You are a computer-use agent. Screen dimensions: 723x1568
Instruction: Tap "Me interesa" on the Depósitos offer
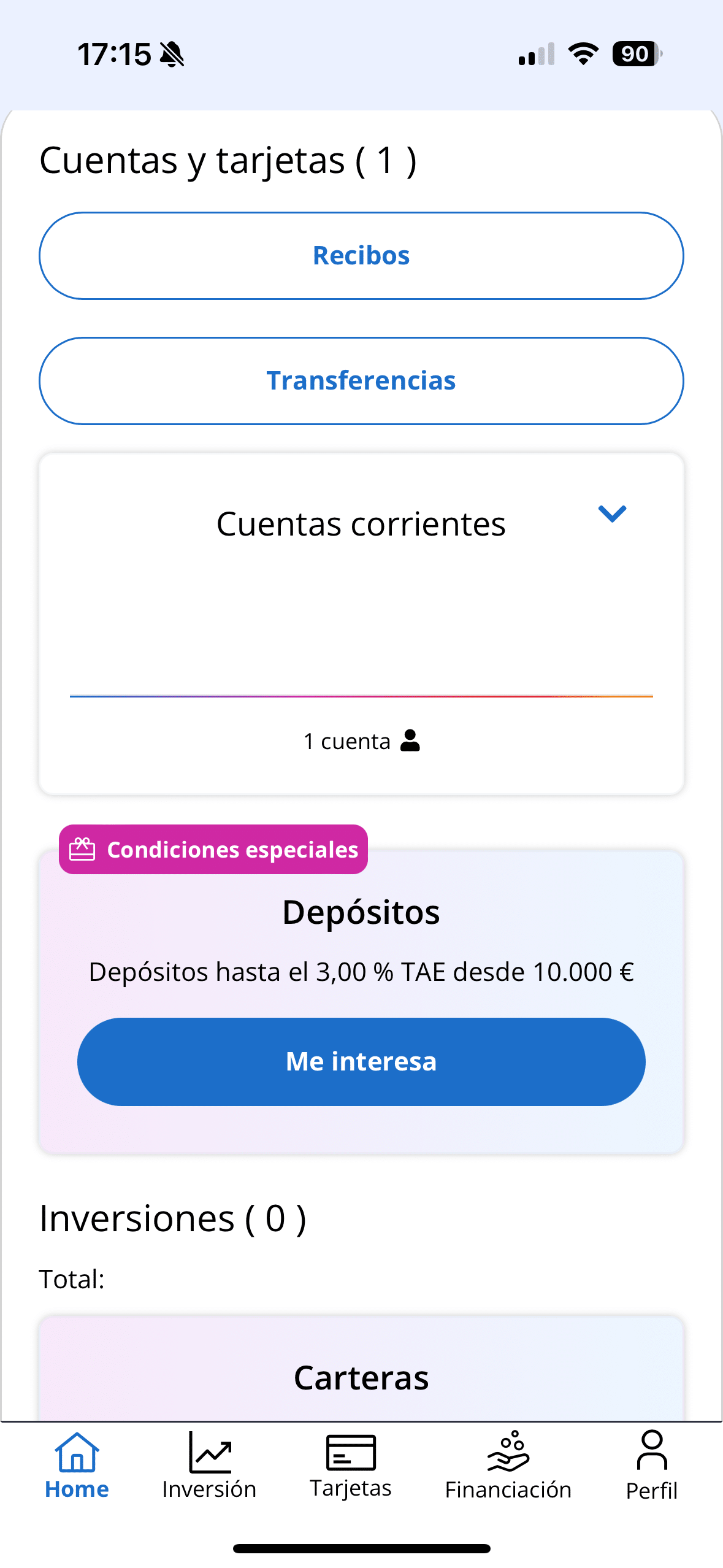point(361,1061)
